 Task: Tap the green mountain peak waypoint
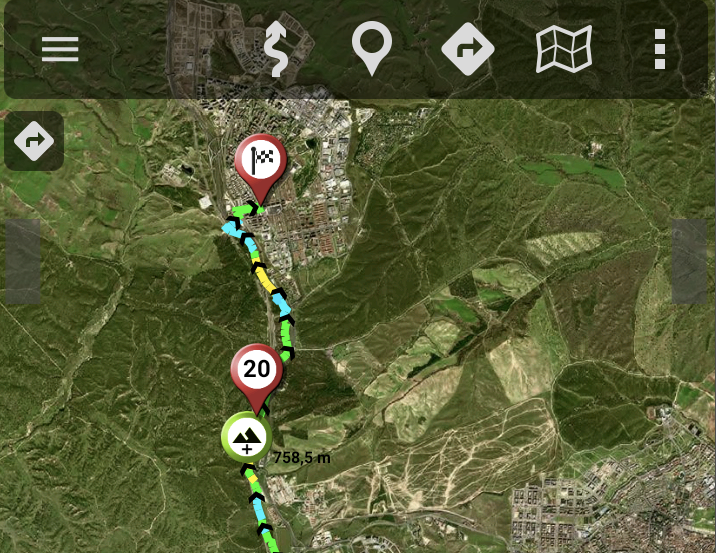pyautogui.click(x=246, y=437)
